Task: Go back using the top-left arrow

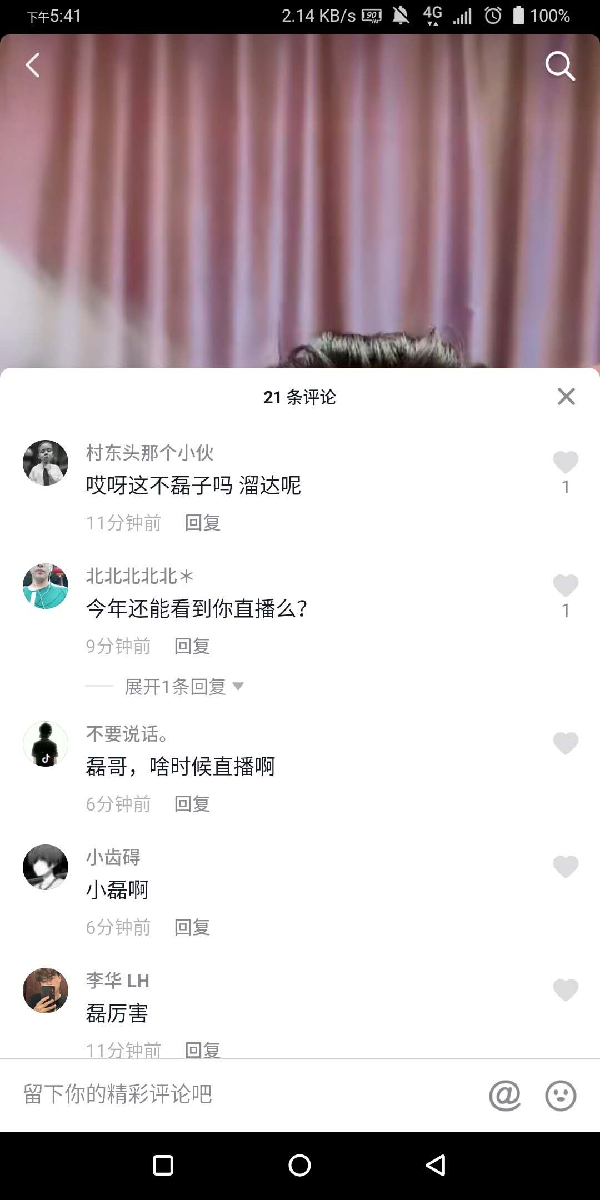Action: (x=33, y=66)
